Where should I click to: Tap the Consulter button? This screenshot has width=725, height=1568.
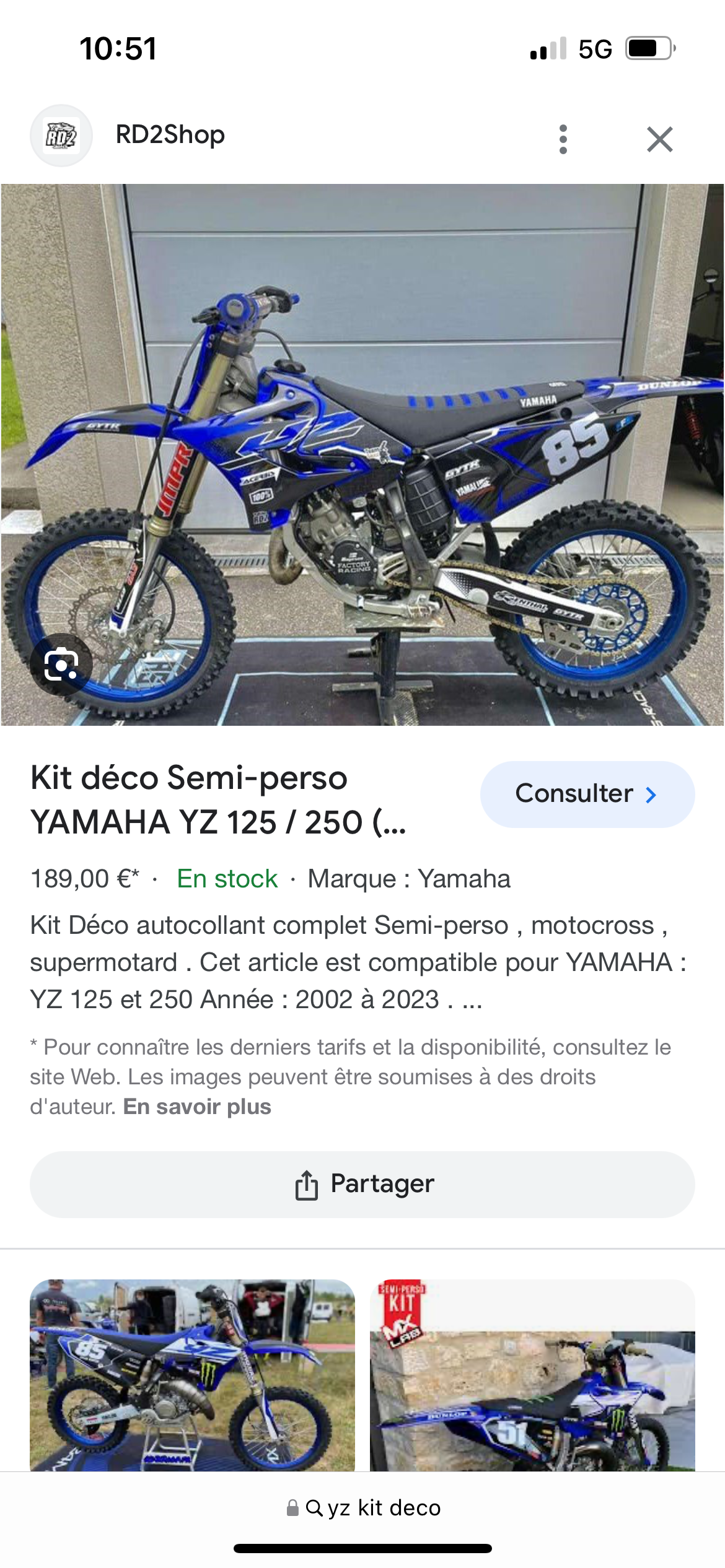[587, 794]
